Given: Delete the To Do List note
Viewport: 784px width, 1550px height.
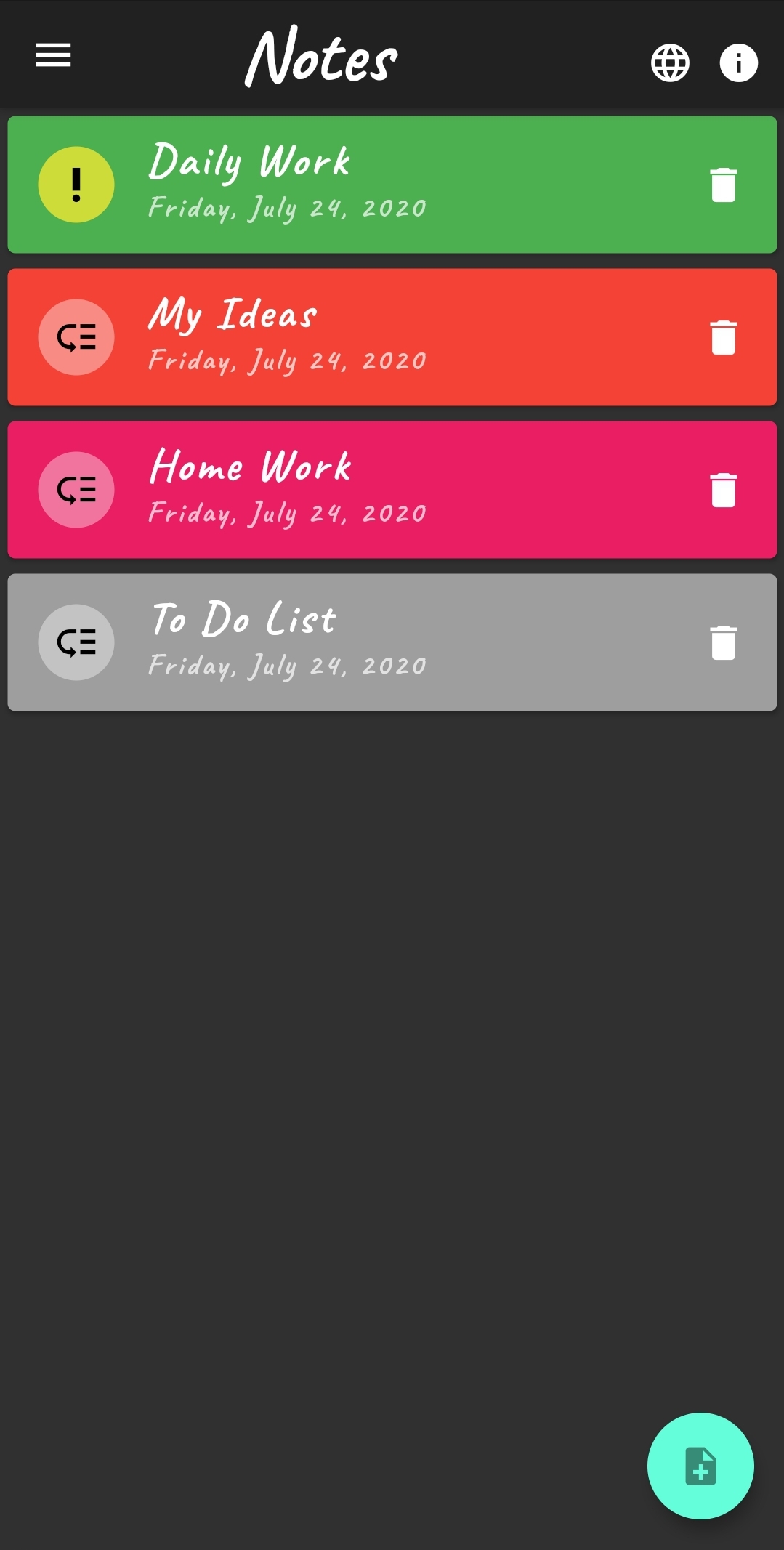Looking at the screenshot, I should (723, 642).
